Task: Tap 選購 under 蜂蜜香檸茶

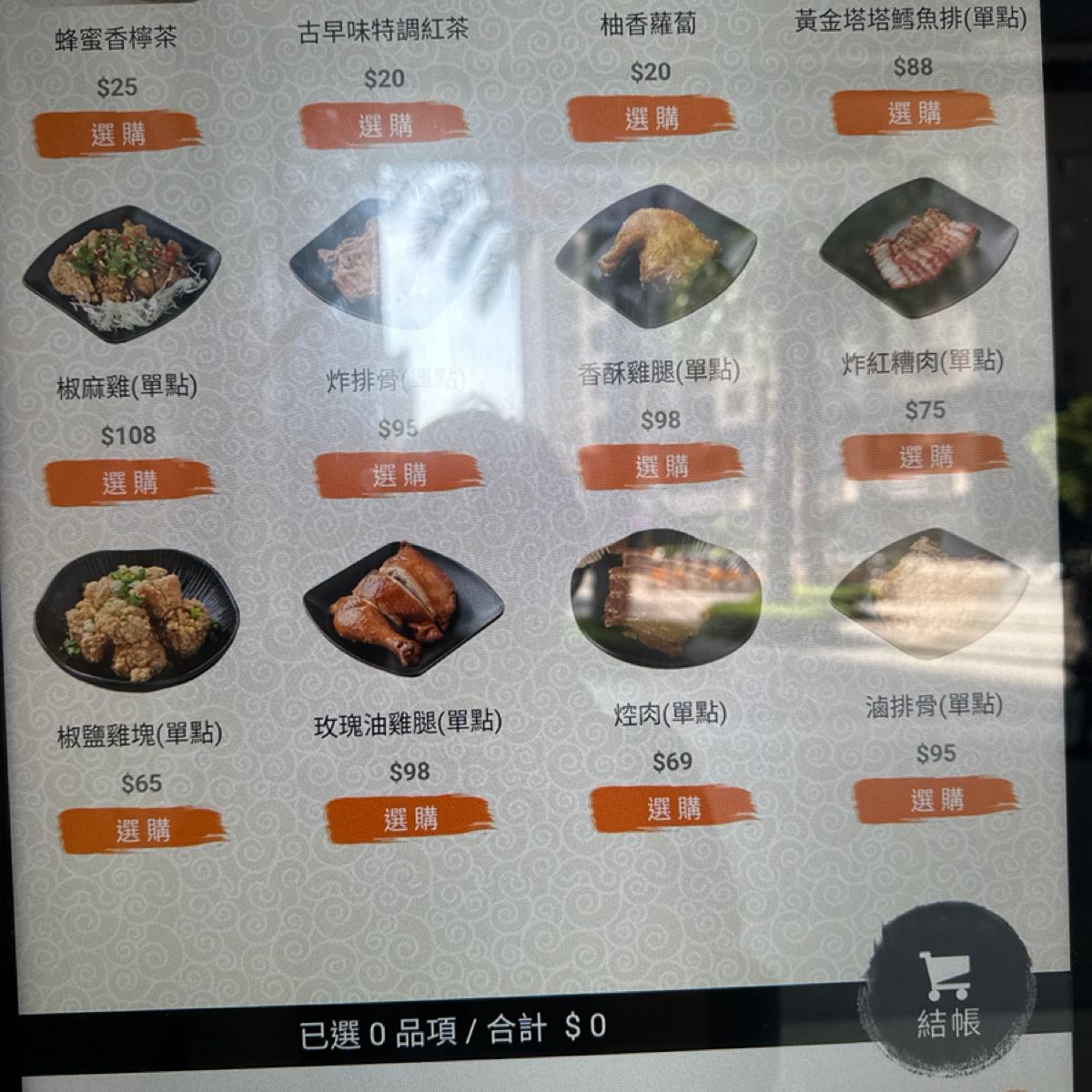Action: click(x=117, y=134)
